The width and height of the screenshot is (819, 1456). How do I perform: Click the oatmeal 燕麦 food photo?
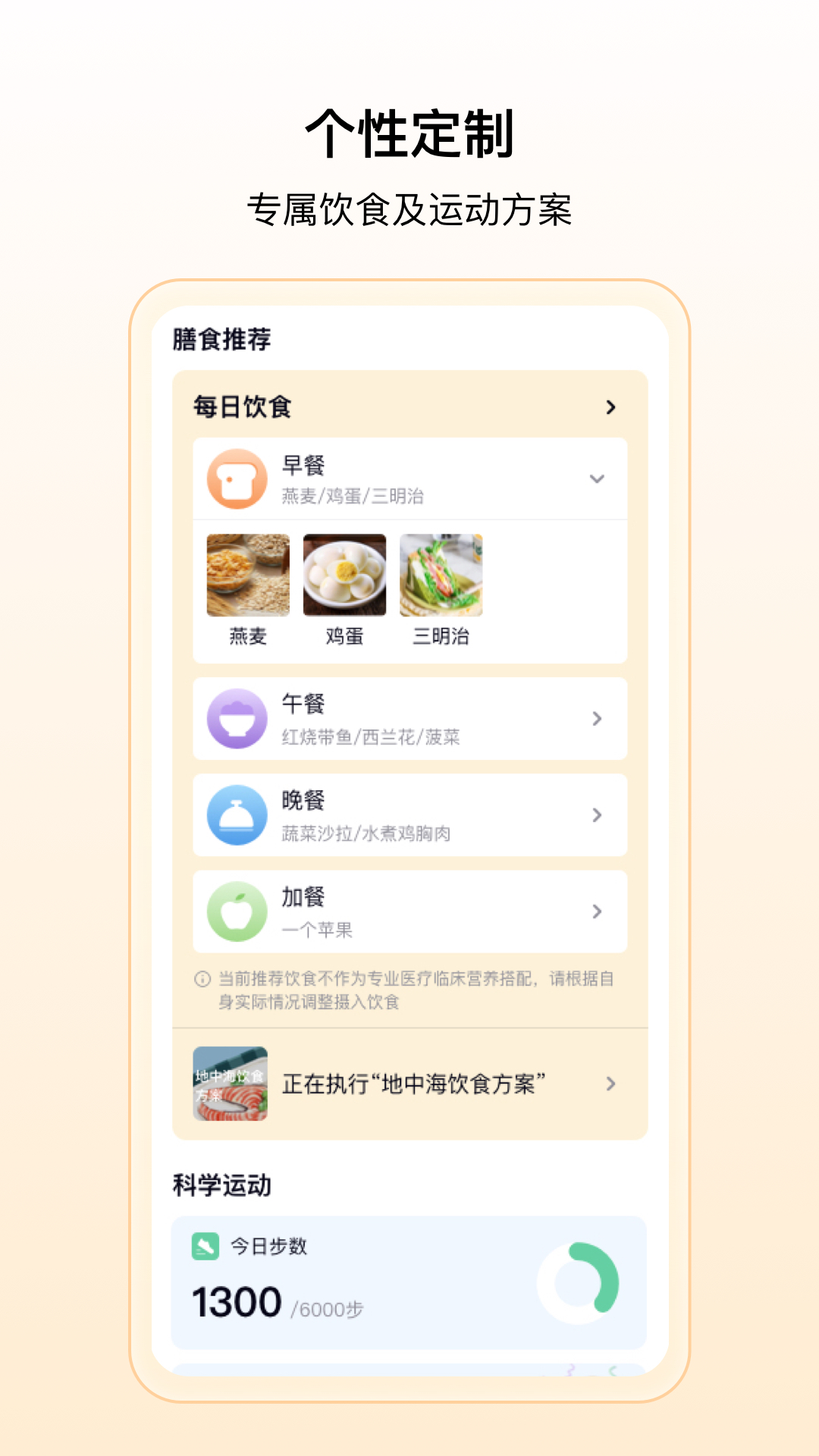pyautogui.click(x=246, y=575)
